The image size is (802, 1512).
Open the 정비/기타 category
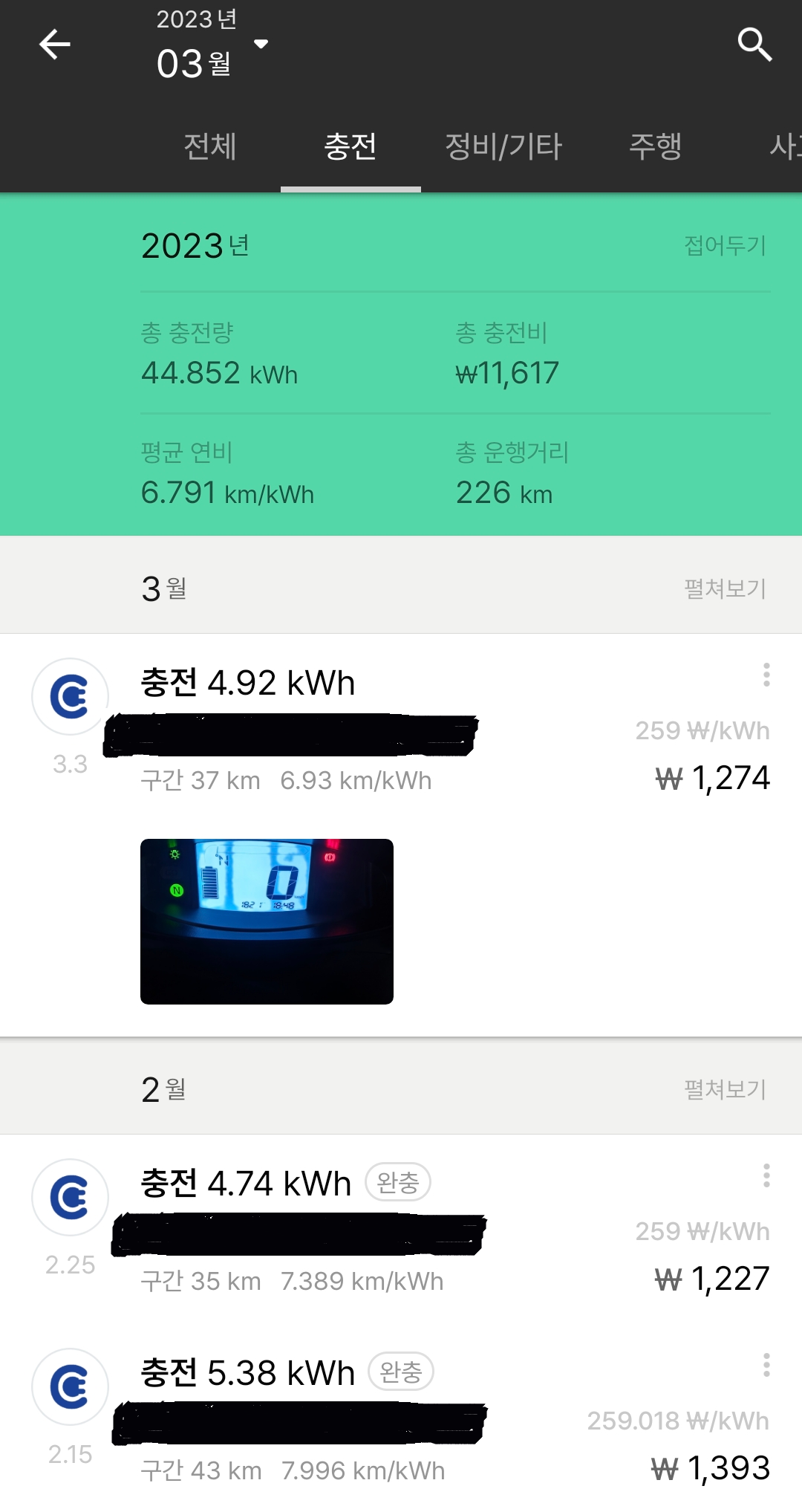click(503, 147)
